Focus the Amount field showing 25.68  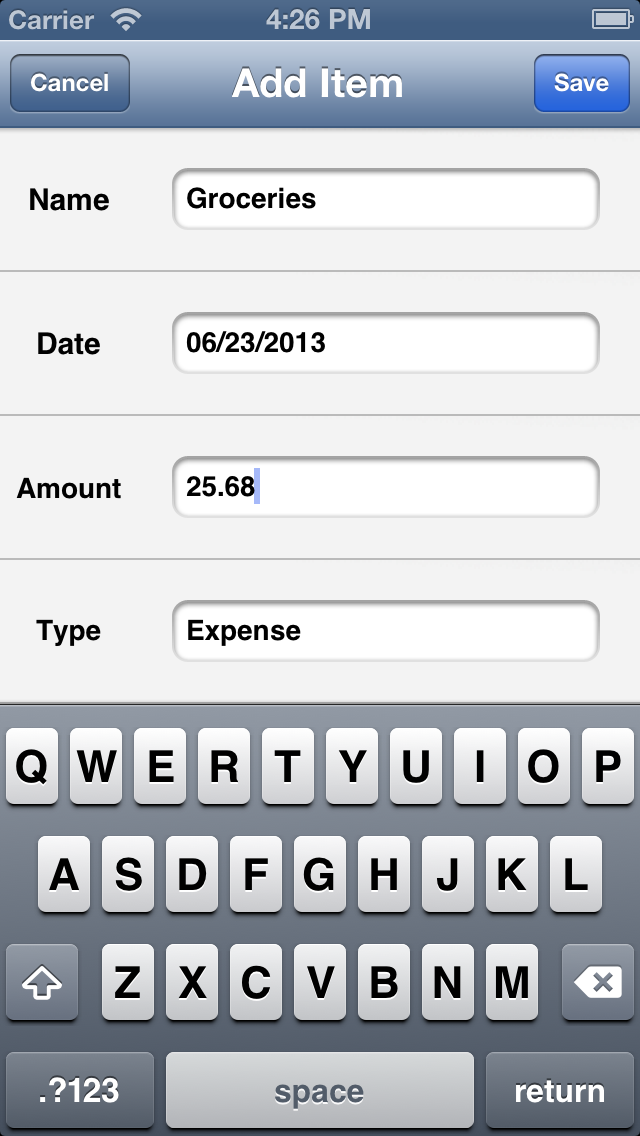click(386, 487)
